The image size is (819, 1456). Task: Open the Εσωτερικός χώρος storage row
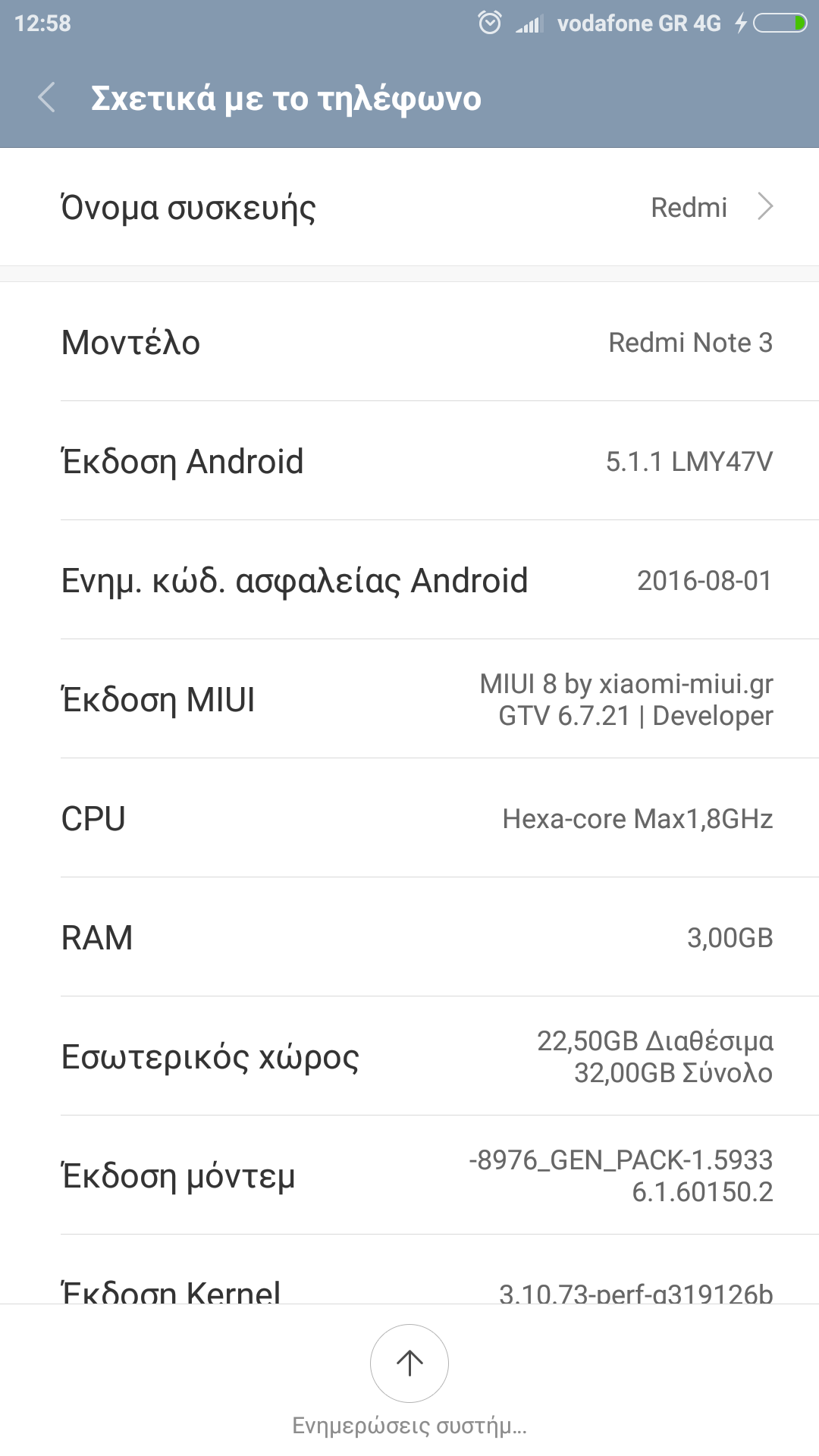click(x=409, y=1056)
